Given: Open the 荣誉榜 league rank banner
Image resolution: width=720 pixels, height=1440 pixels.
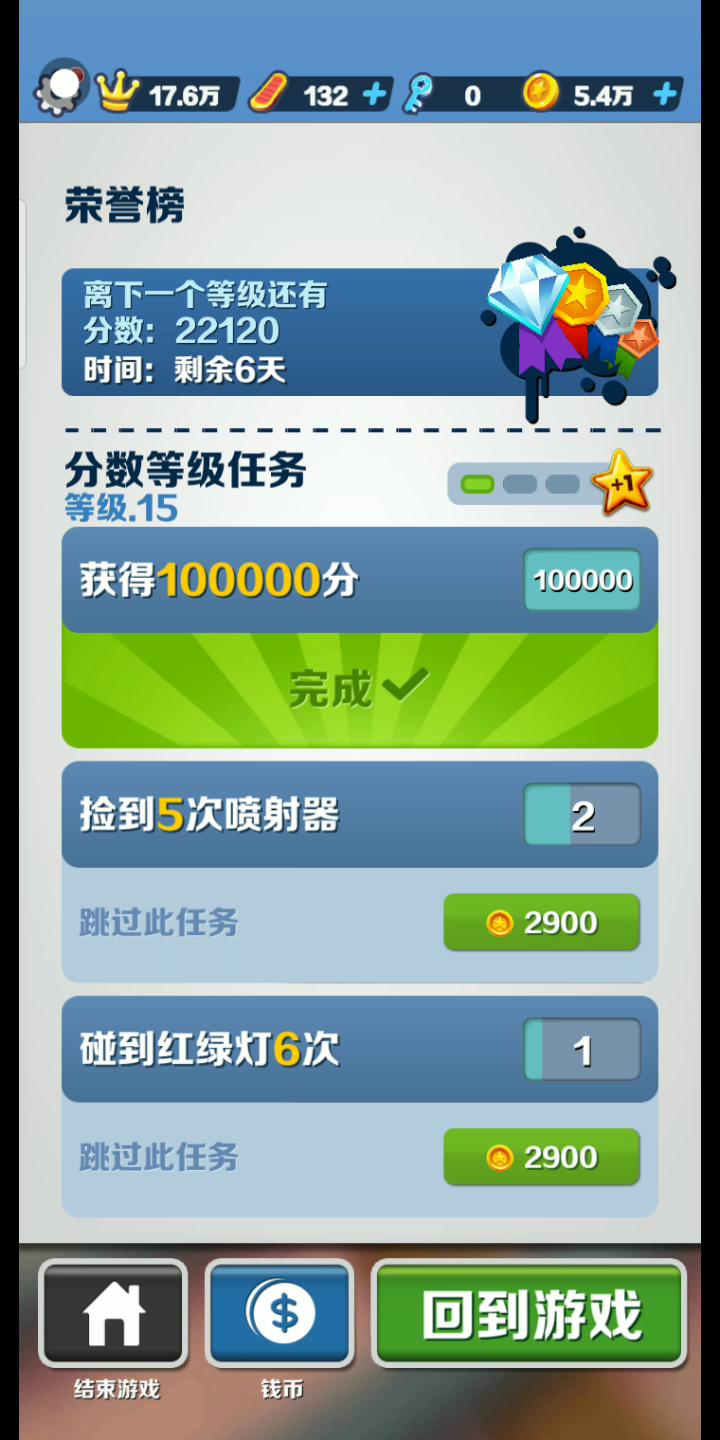Looking at the screenshot, I should coord(360,332).
